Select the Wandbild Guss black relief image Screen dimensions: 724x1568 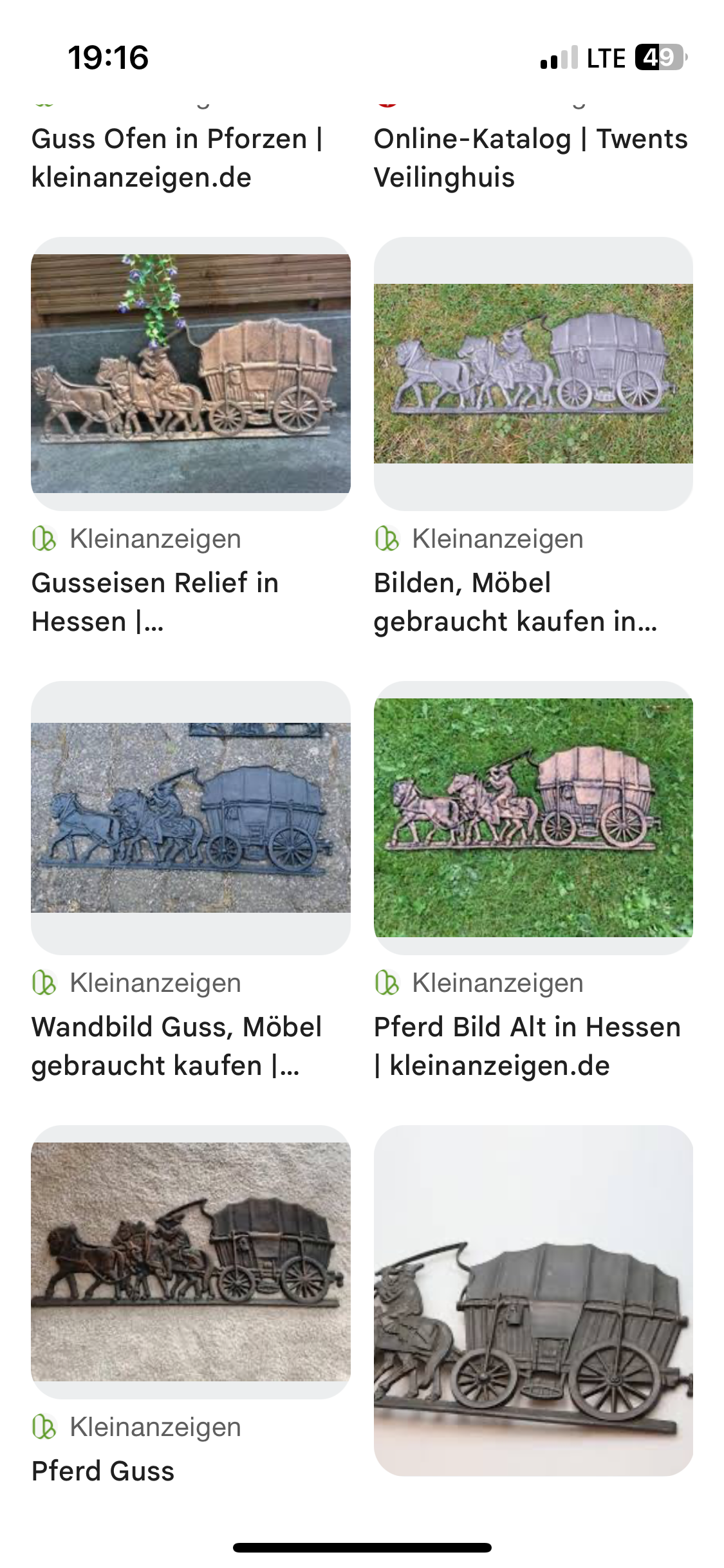tap(190, 817)
